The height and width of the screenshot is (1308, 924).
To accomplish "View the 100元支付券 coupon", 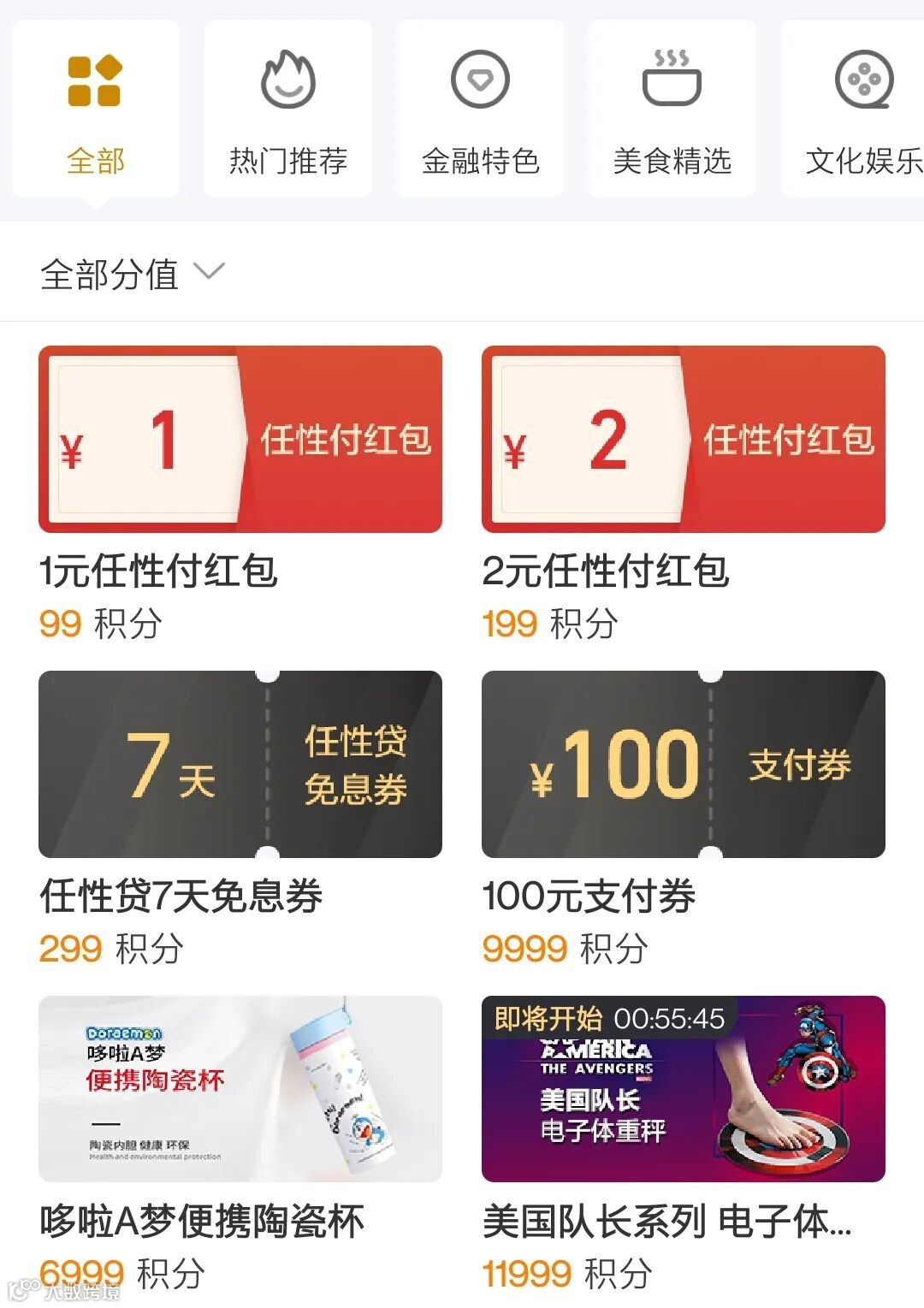I will (x=683, y=764).
